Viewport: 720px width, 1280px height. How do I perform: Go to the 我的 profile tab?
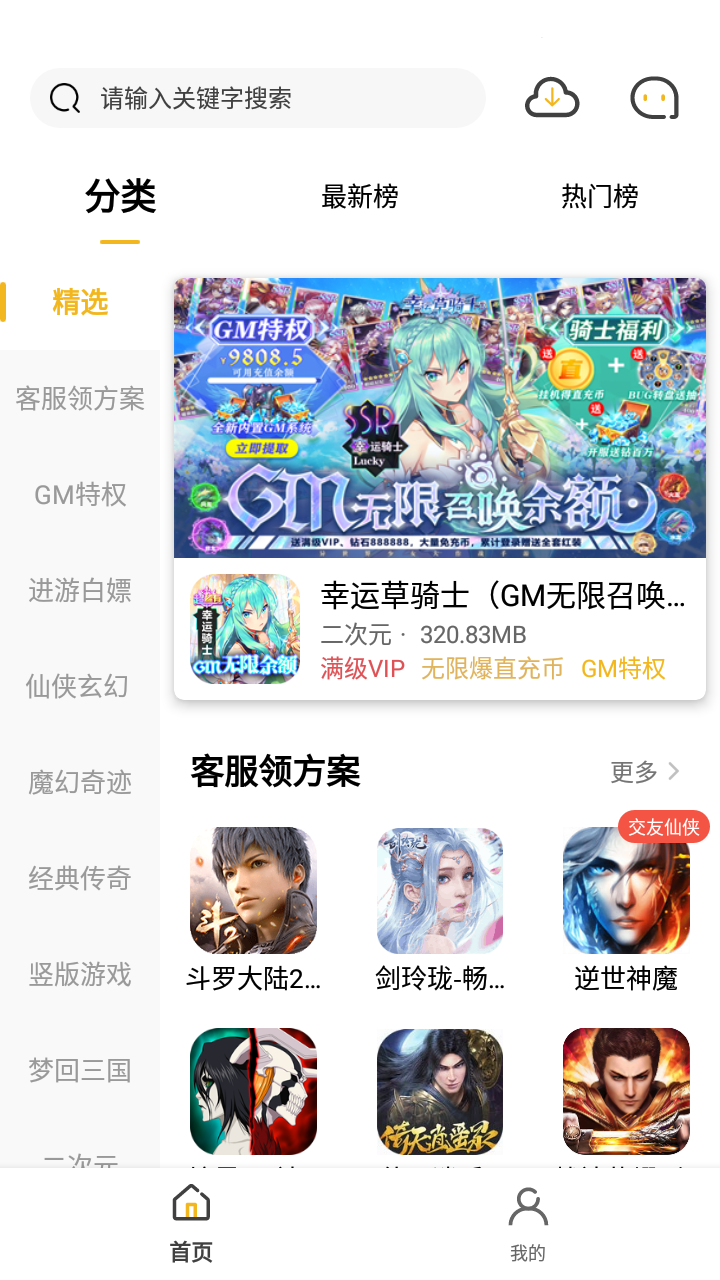[x=528, y=1224]
